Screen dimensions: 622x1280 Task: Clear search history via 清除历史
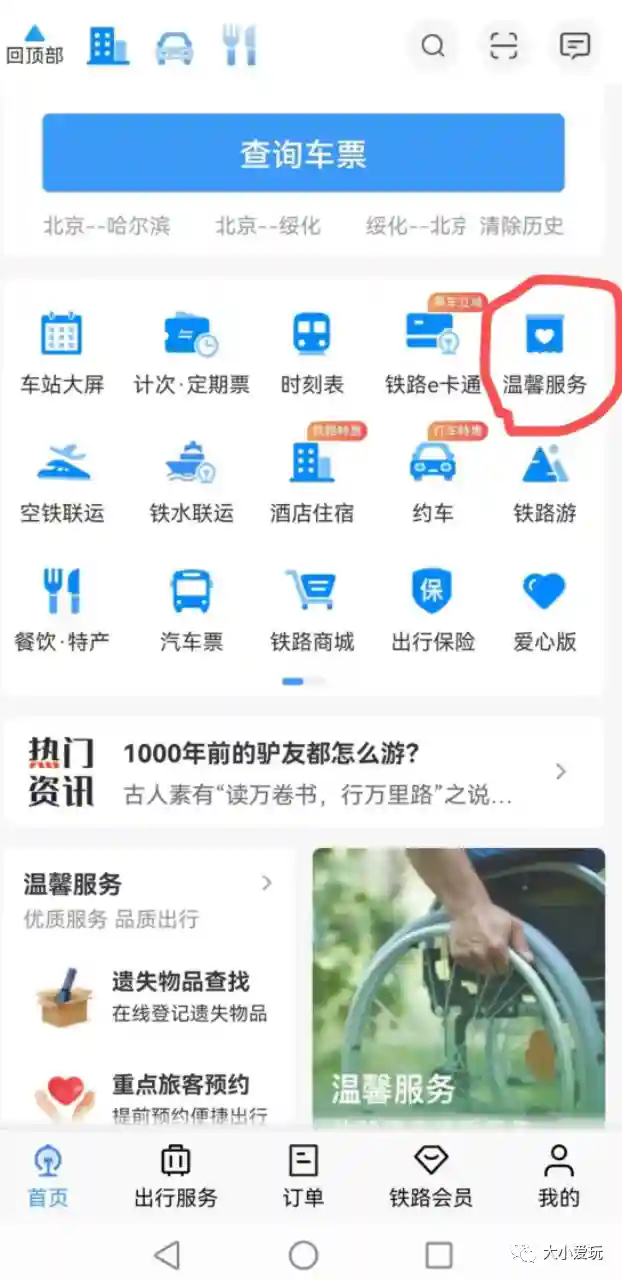[x=521, y=226]
